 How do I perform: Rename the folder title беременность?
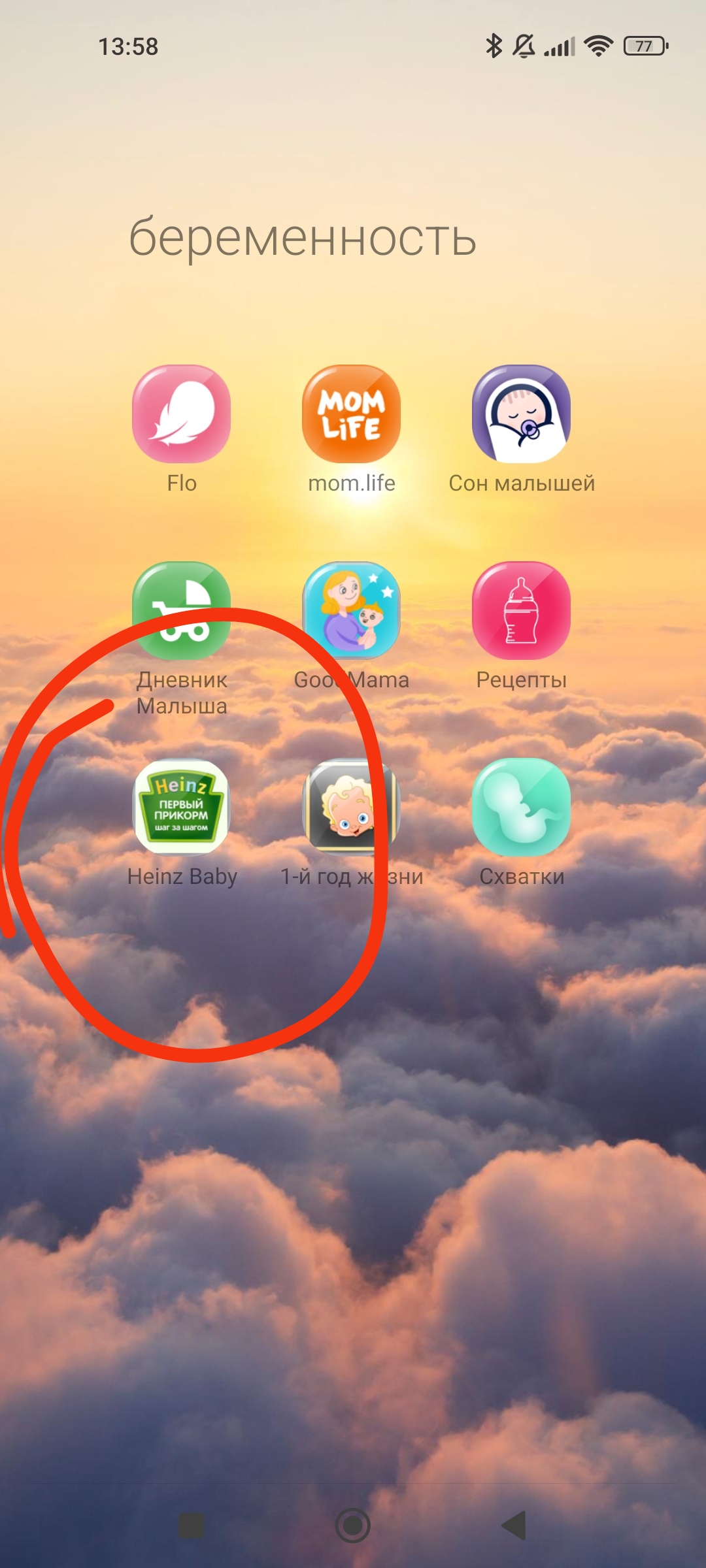pyautogui.click(x=303, y=238)
